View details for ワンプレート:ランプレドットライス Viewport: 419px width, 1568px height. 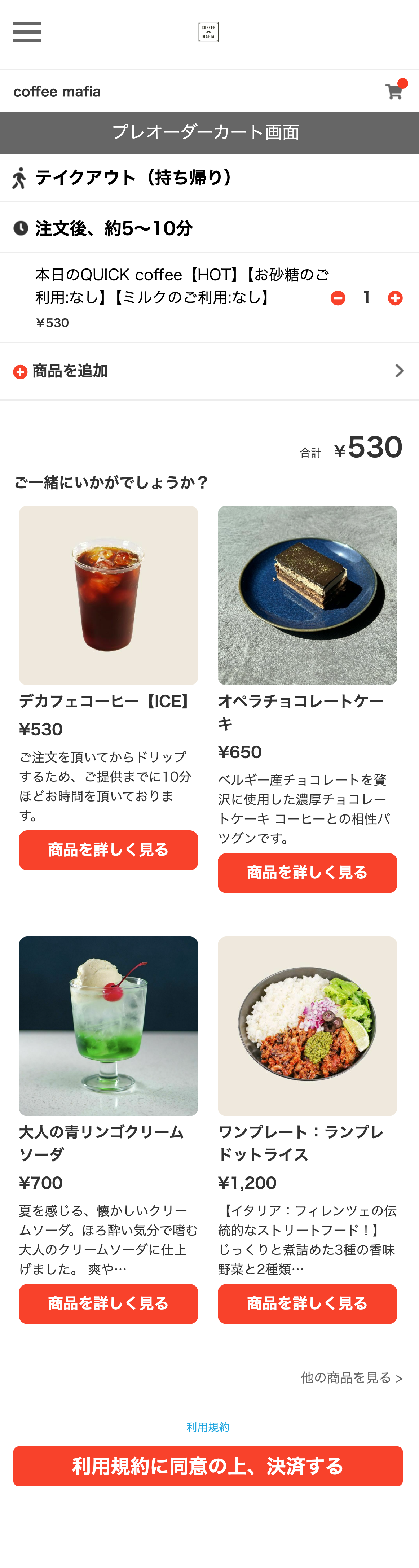click(307, 1303)
